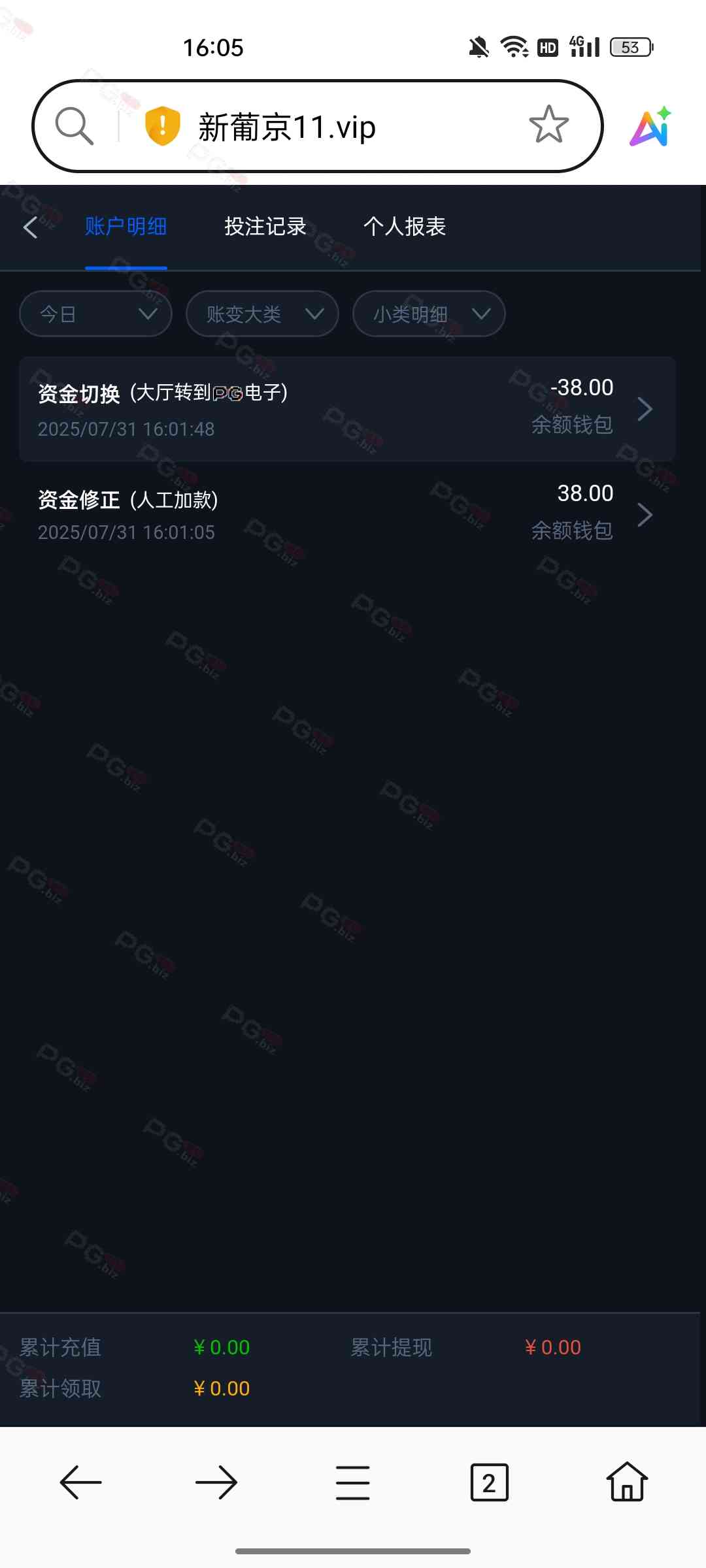Tap the search magnifier in the address bar
The height and width of the screenshot is (1568, 706).
[x=75, y=125]
